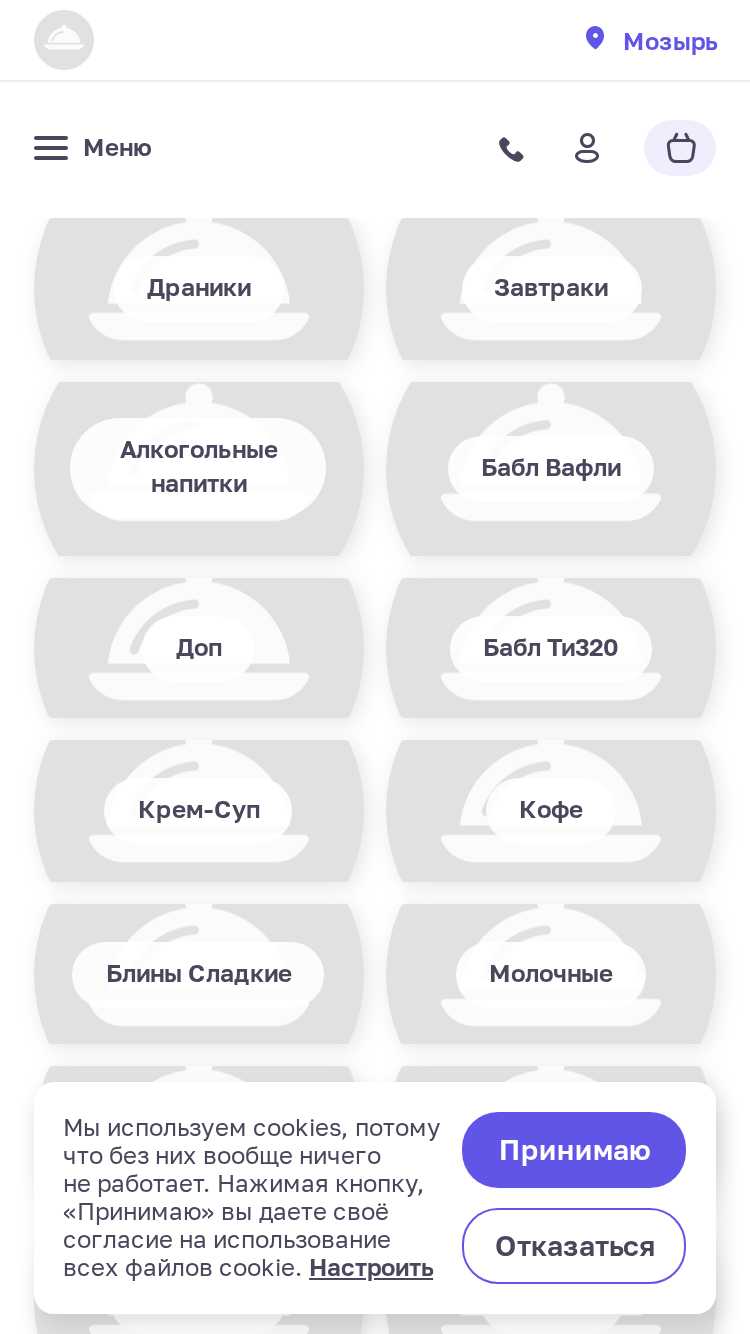Screen dimensions: 750x1334
Task: Open the Бабл Вафли category
Action: (551, 468)
